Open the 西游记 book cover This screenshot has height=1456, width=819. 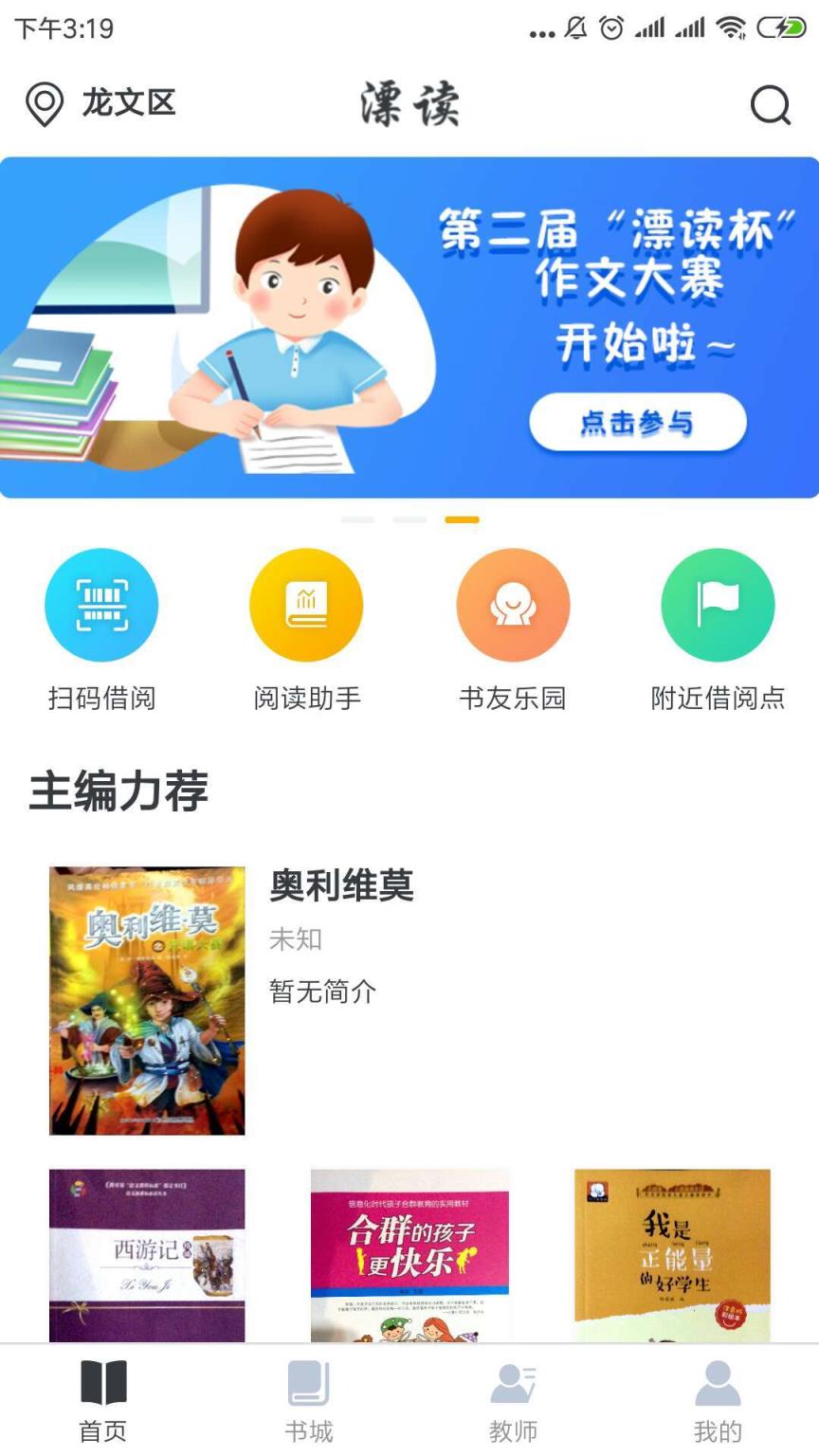(x=146, y=1251)
